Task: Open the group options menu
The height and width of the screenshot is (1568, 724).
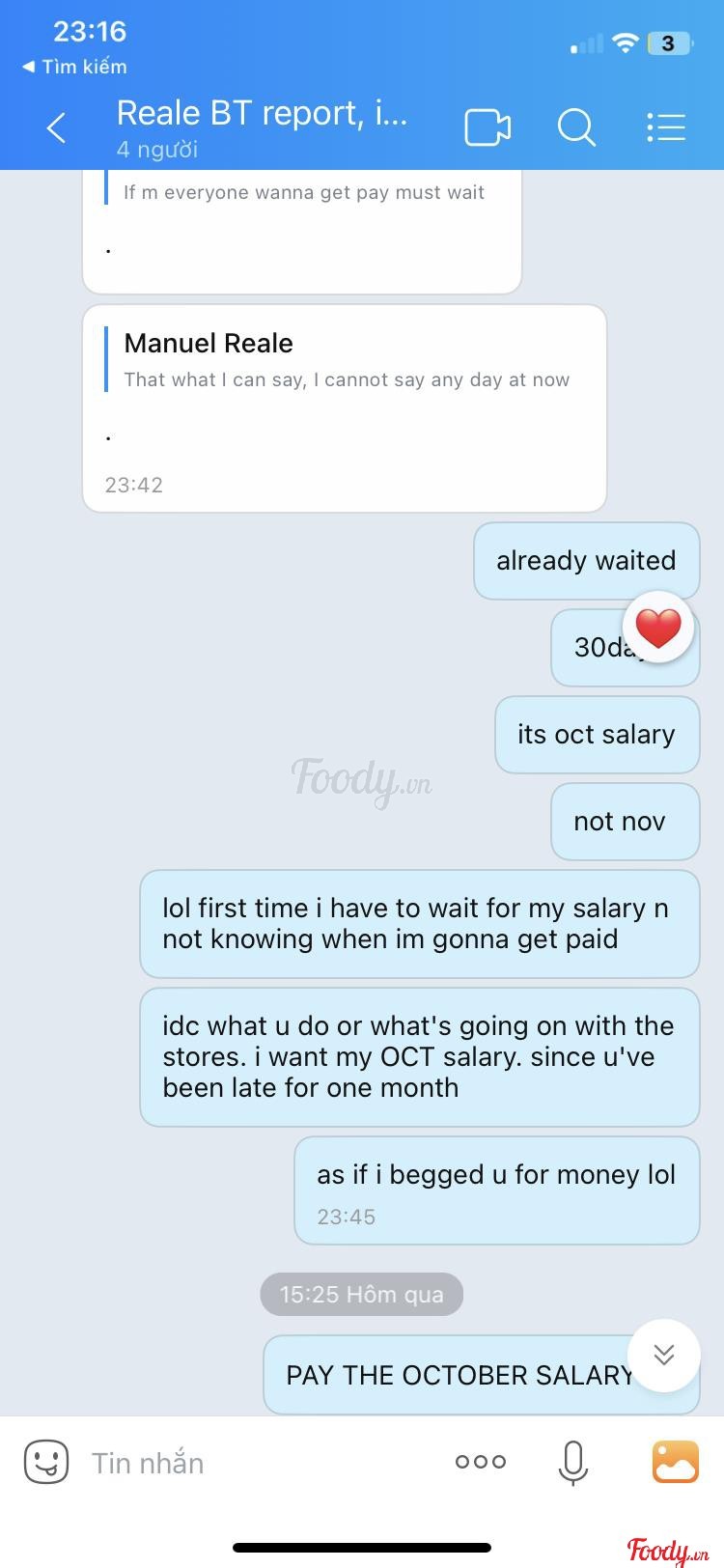Action: coord(665,127)
